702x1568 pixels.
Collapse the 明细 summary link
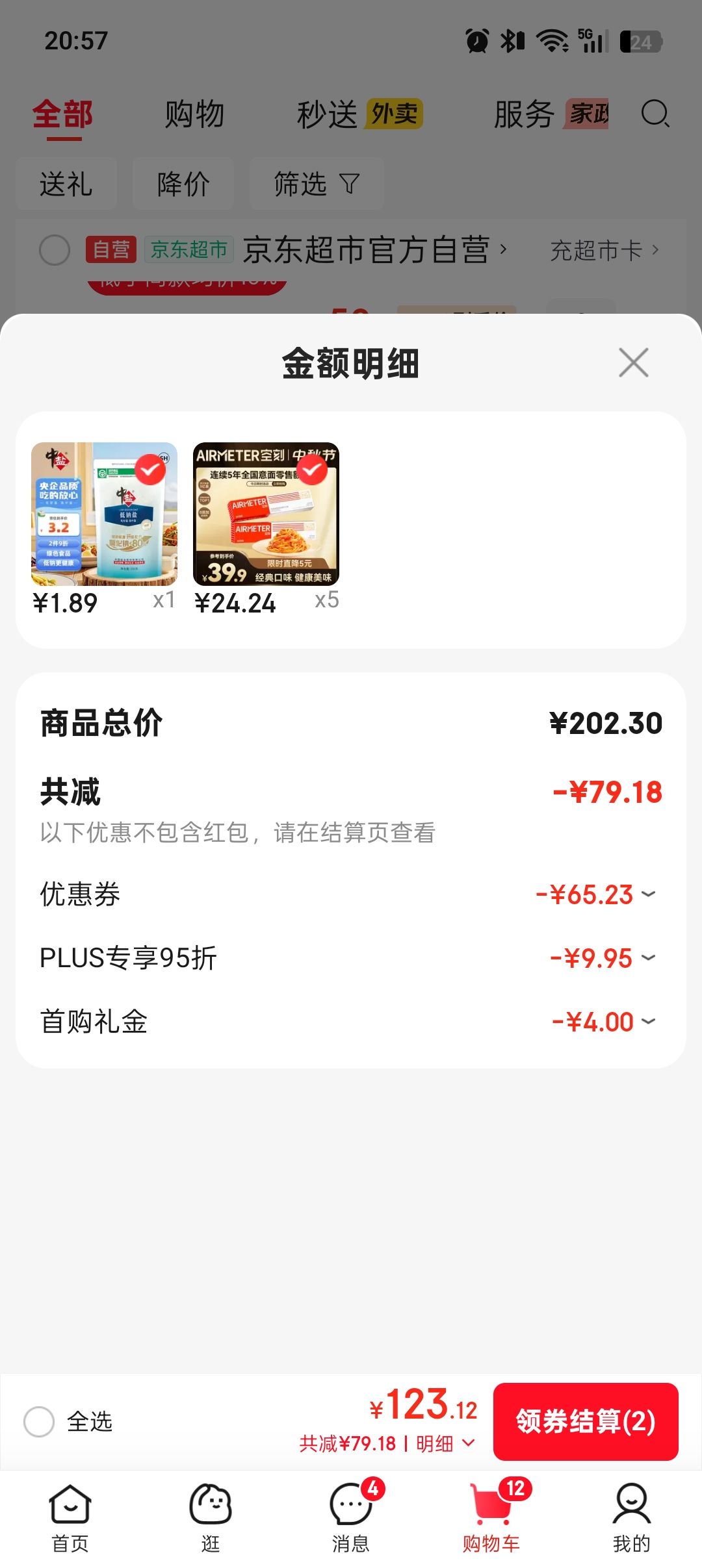coord(445,1443)
